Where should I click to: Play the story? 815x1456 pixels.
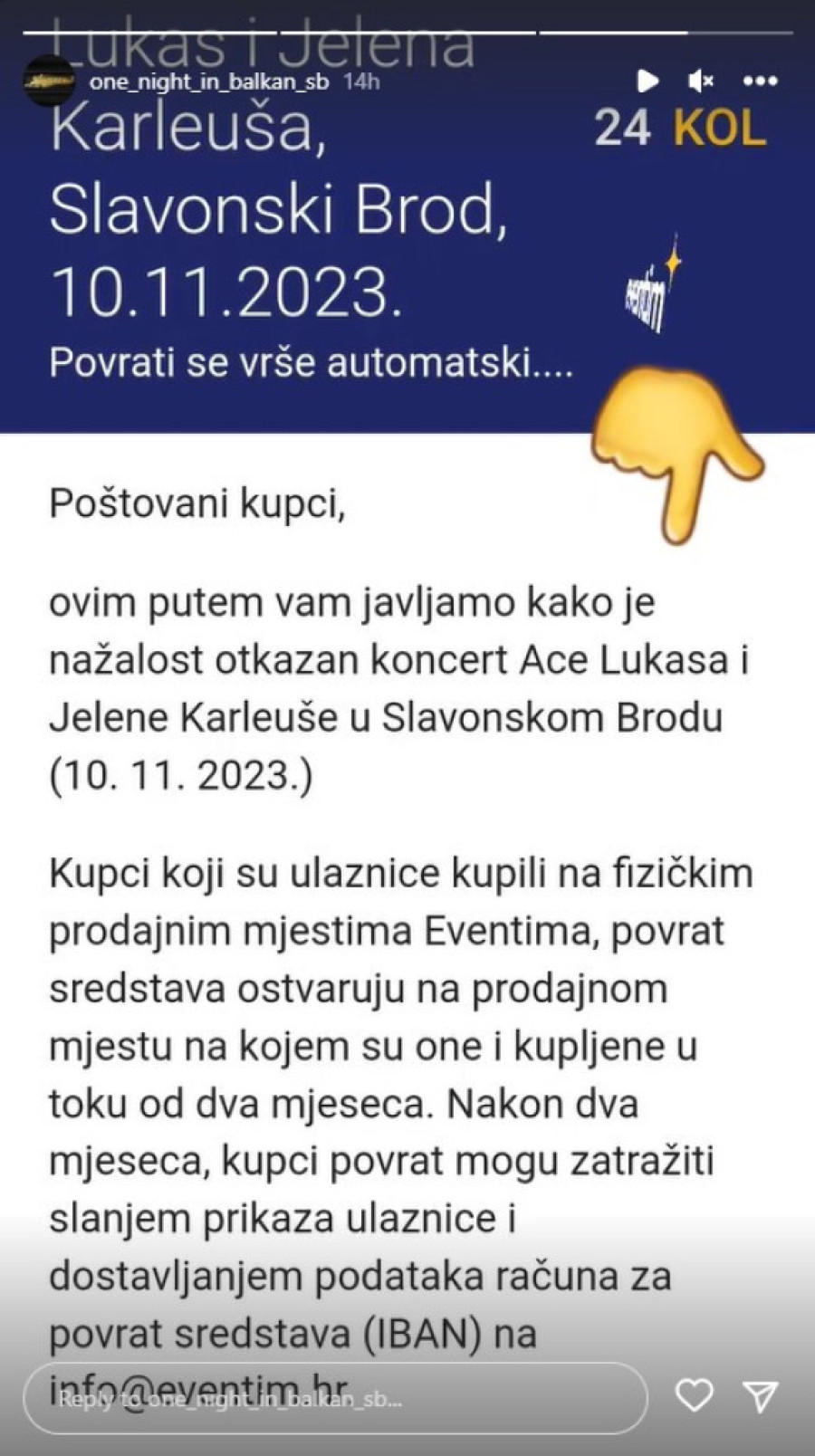tap(647, 81)
